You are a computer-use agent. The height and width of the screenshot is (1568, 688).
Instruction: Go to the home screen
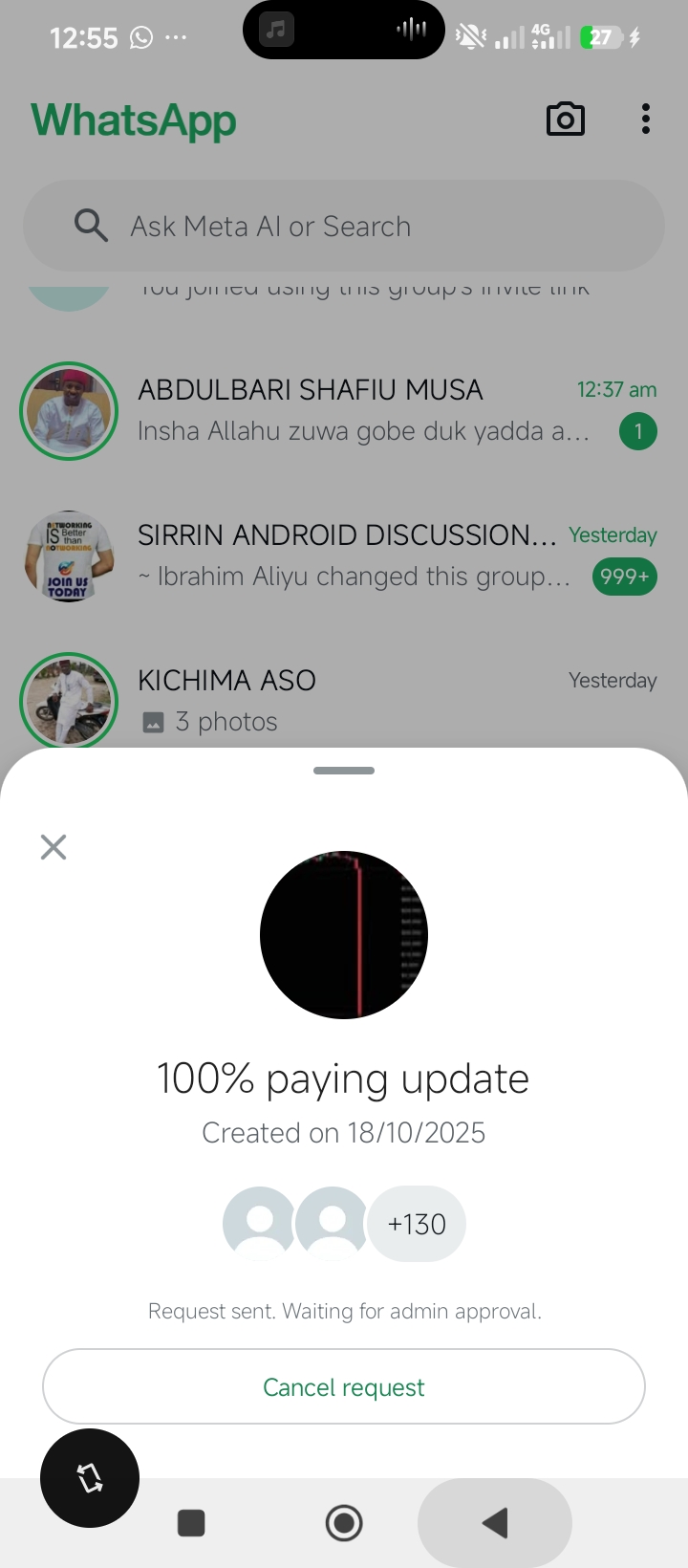pyautogui.click(x=344, y=1523)
